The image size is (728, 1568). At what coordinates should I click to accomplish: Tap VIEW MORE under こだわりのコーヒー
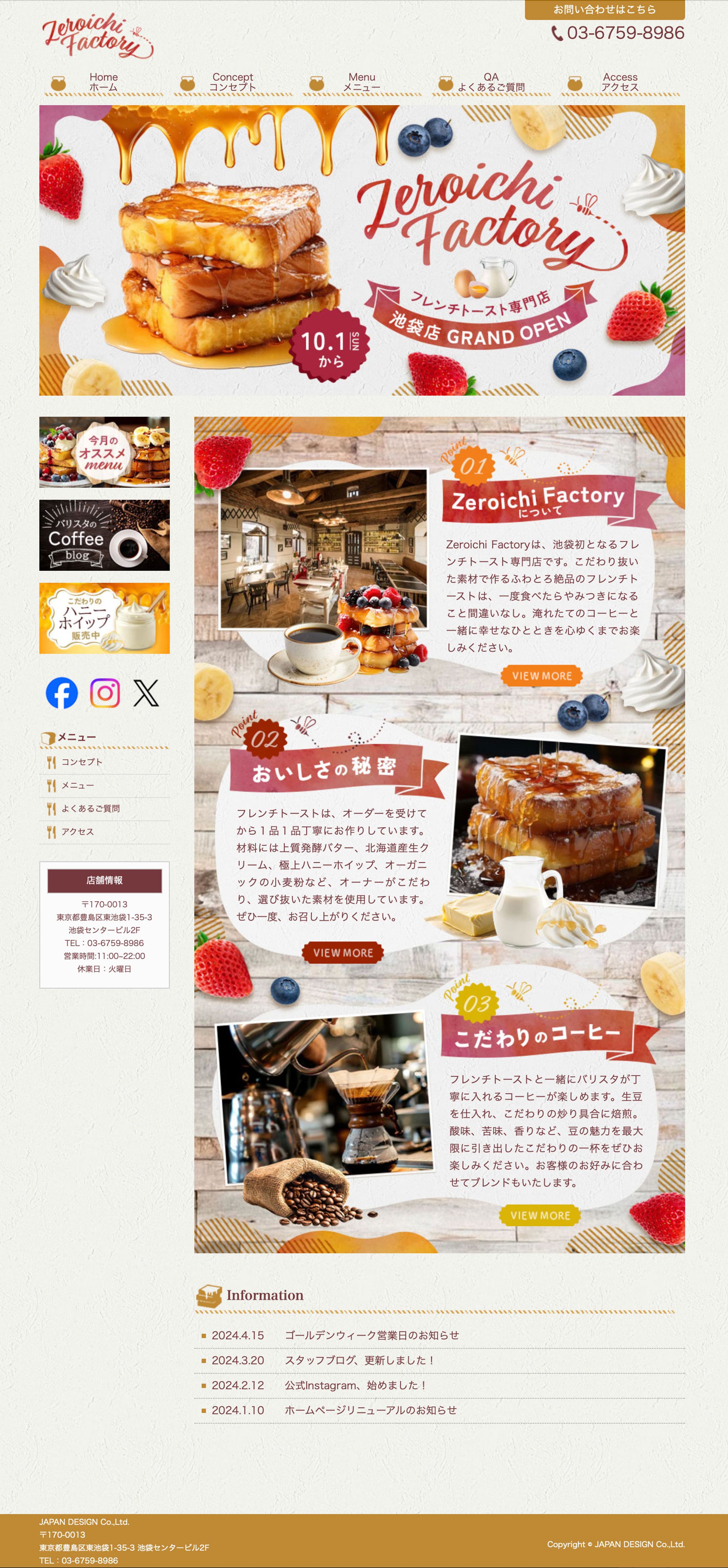(x=540, y=1215)
